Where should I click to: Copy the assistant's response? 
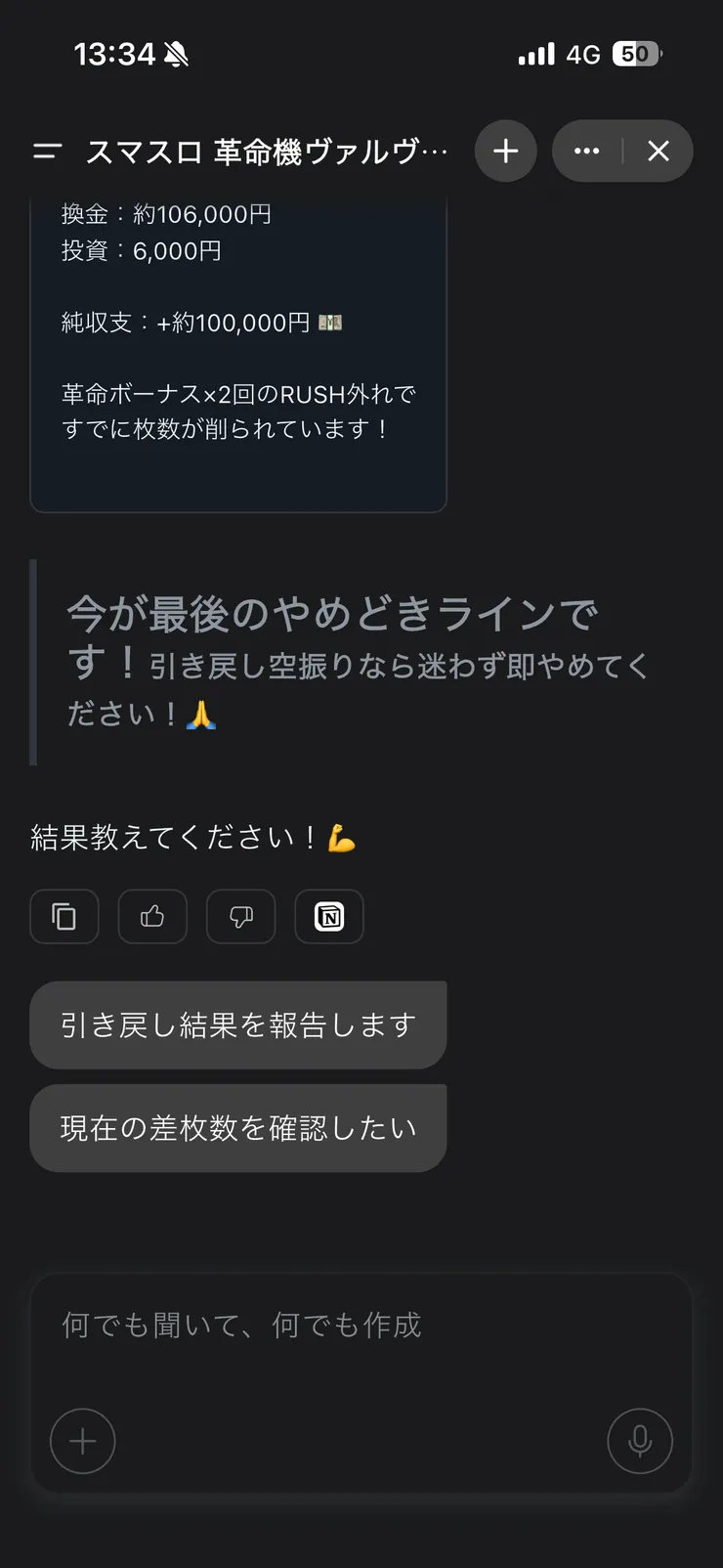(64, 917)
